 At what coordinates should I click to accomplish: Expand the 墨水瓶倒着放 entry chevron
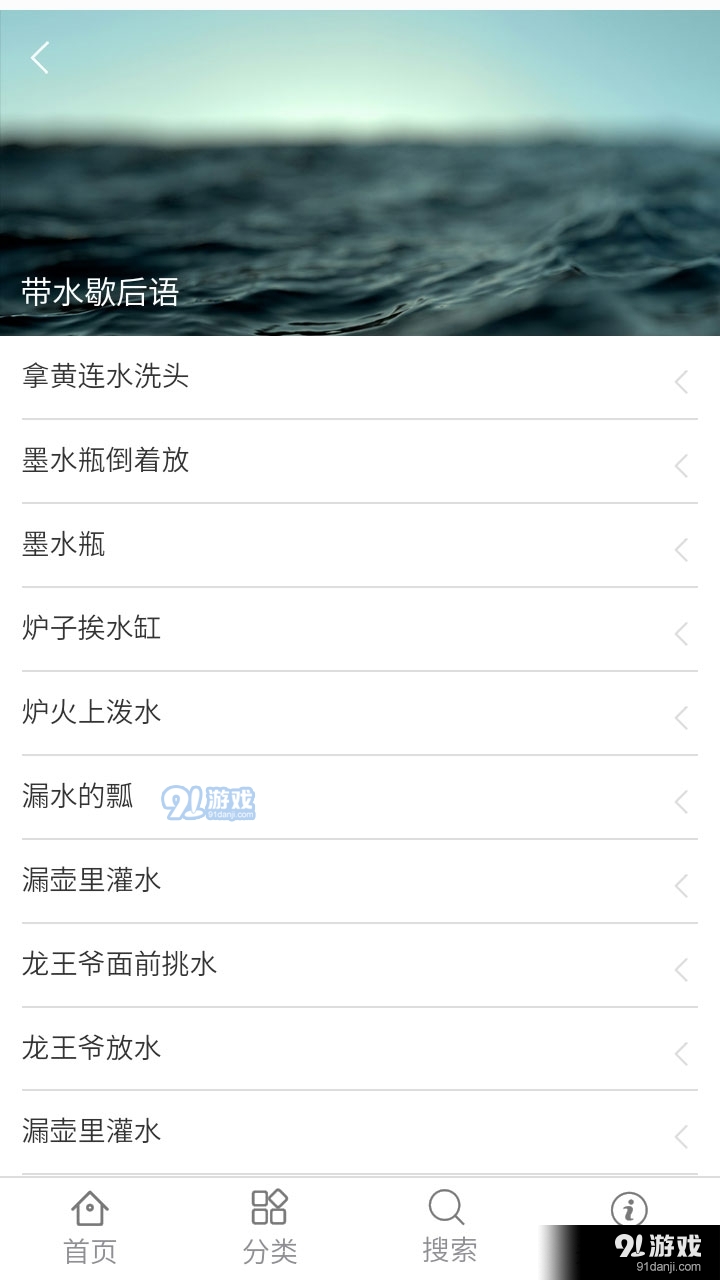click(x=681, y=466)
